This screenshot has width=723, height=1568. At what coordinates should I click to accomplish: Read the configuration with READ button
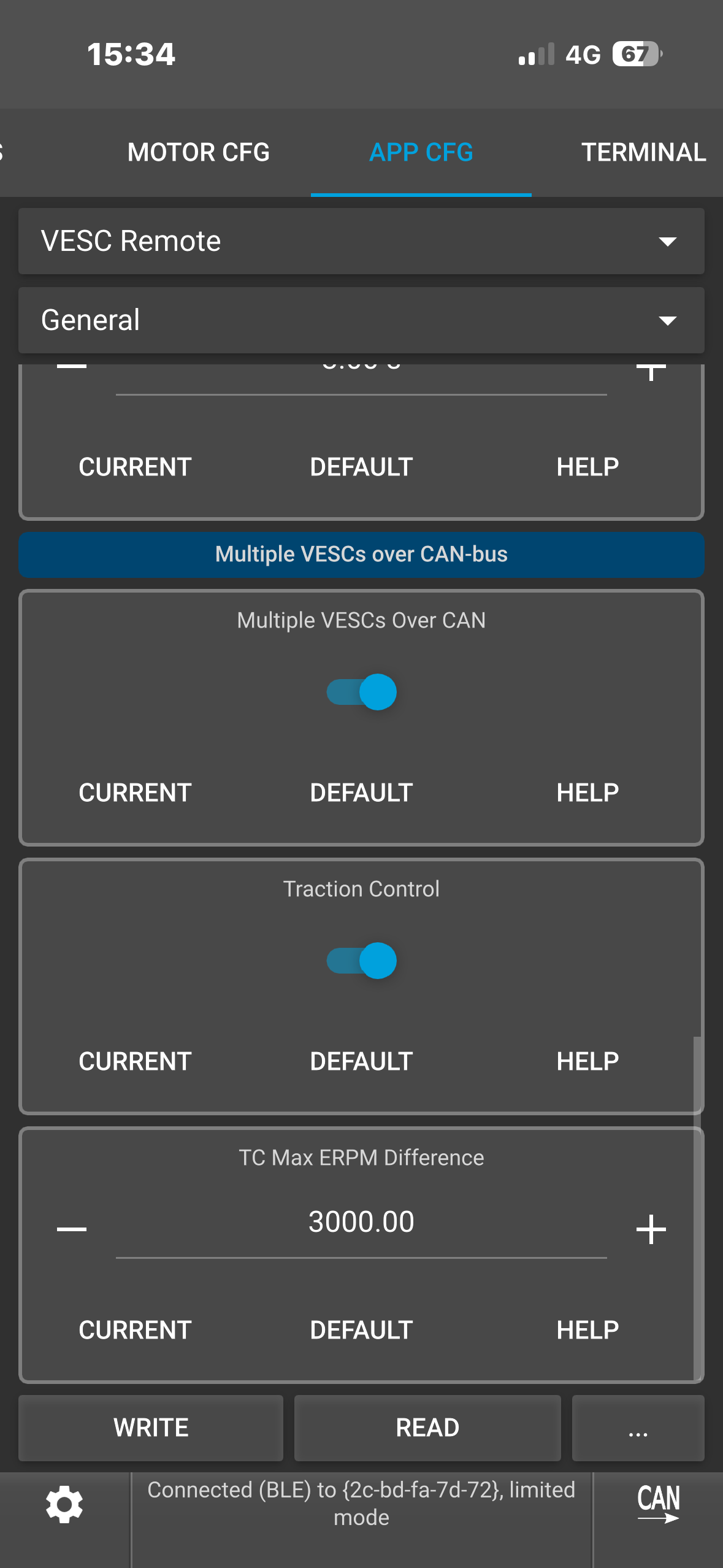click(427, 1428)
